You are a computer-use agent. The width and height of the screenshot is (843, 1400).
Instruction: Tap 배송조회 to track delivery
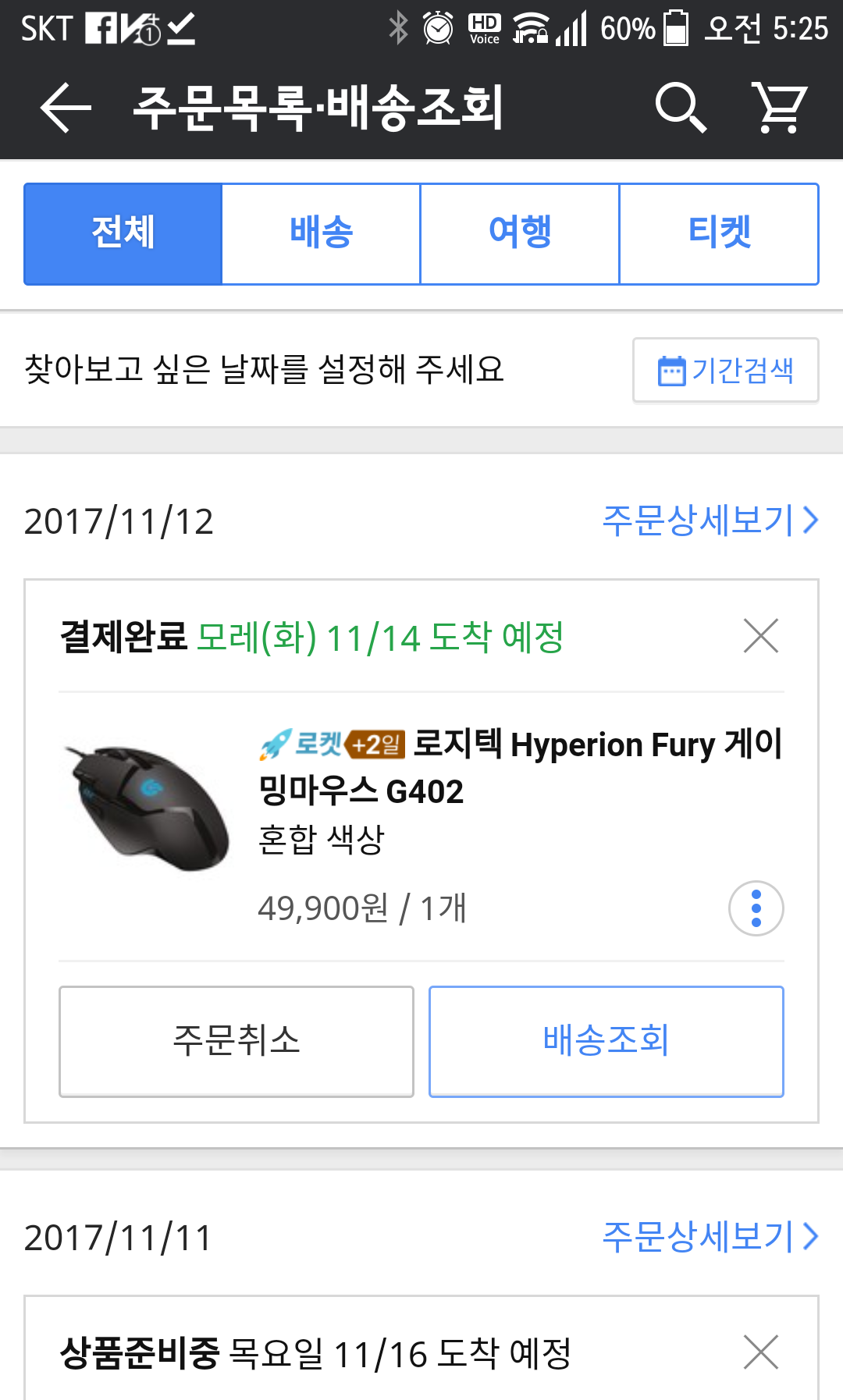[606, 1041]
